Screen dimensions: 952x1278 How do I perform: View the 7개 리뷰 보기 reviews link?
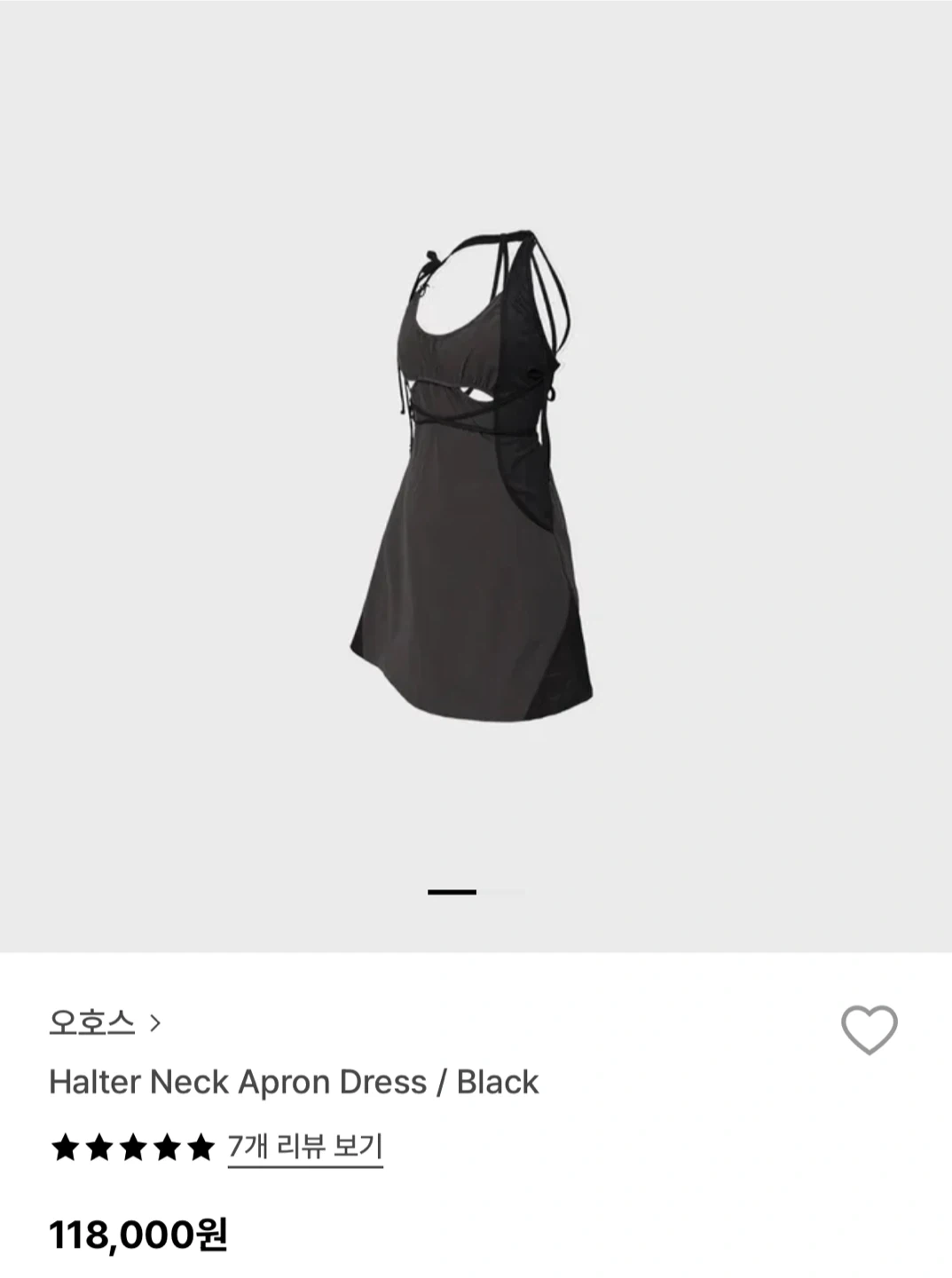pyautogui.click(x=305, y=1147)
